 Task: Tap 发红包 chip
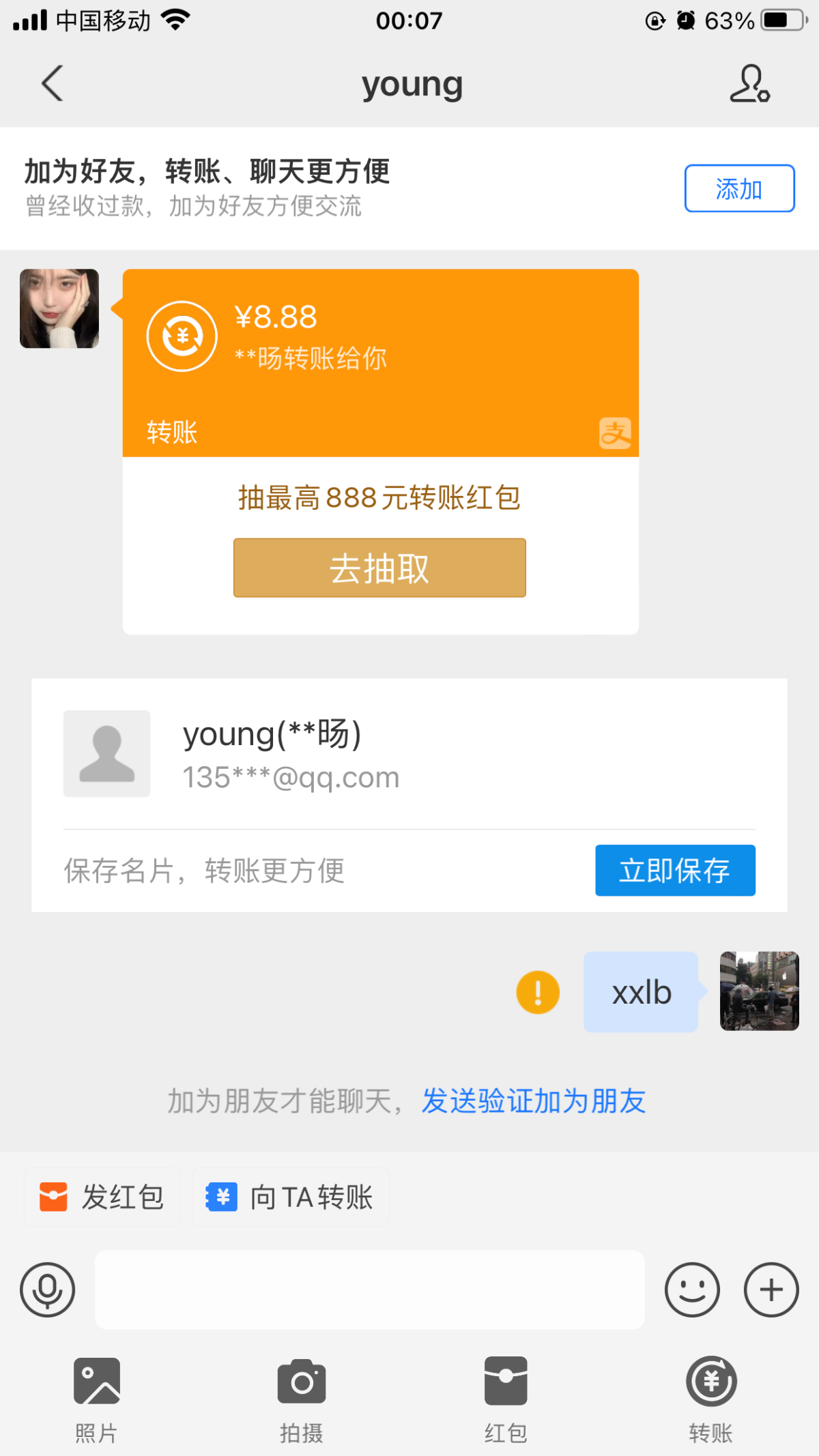[x=102, y=1197]
